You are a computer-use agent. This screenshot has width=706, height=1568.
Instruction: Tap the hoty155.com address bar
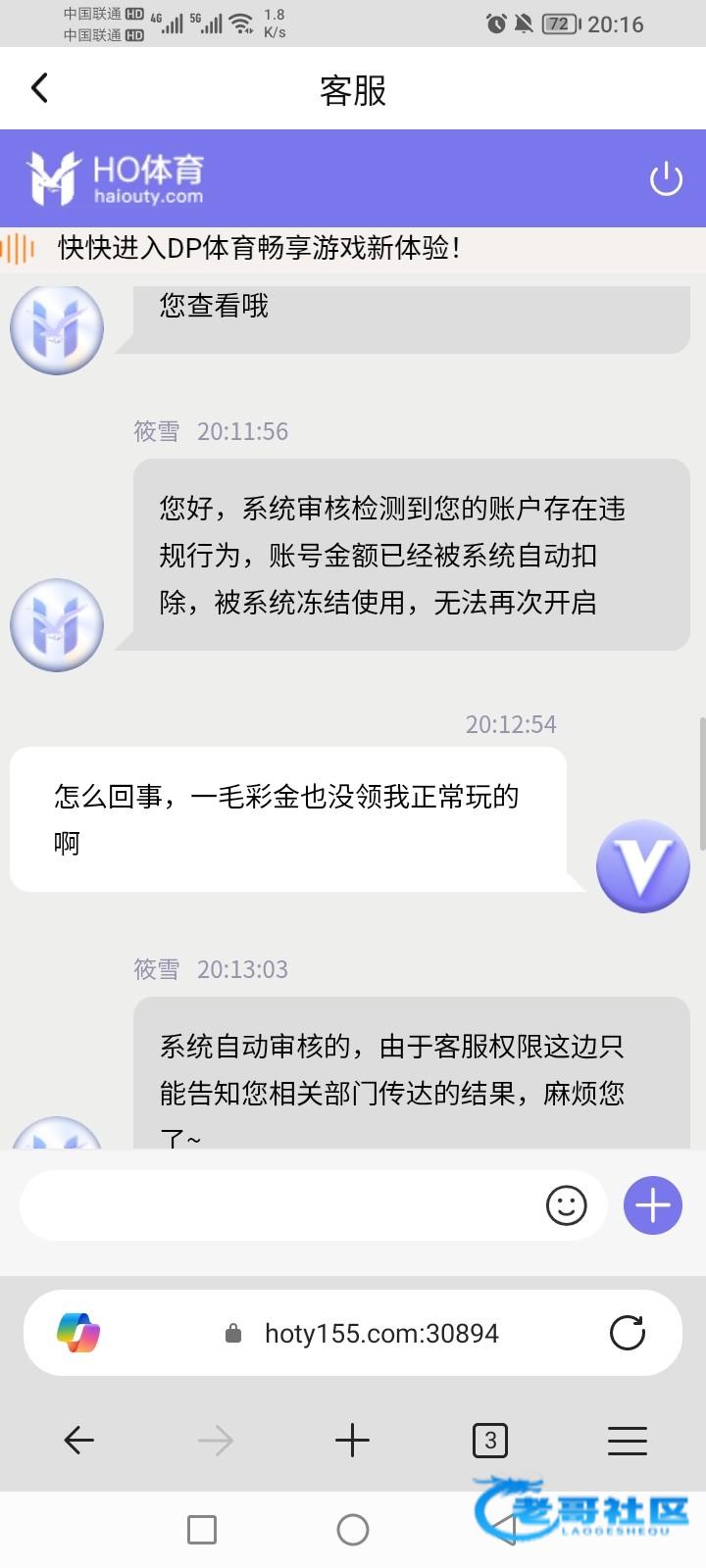pyautogui.click(x=380, y=1334)
